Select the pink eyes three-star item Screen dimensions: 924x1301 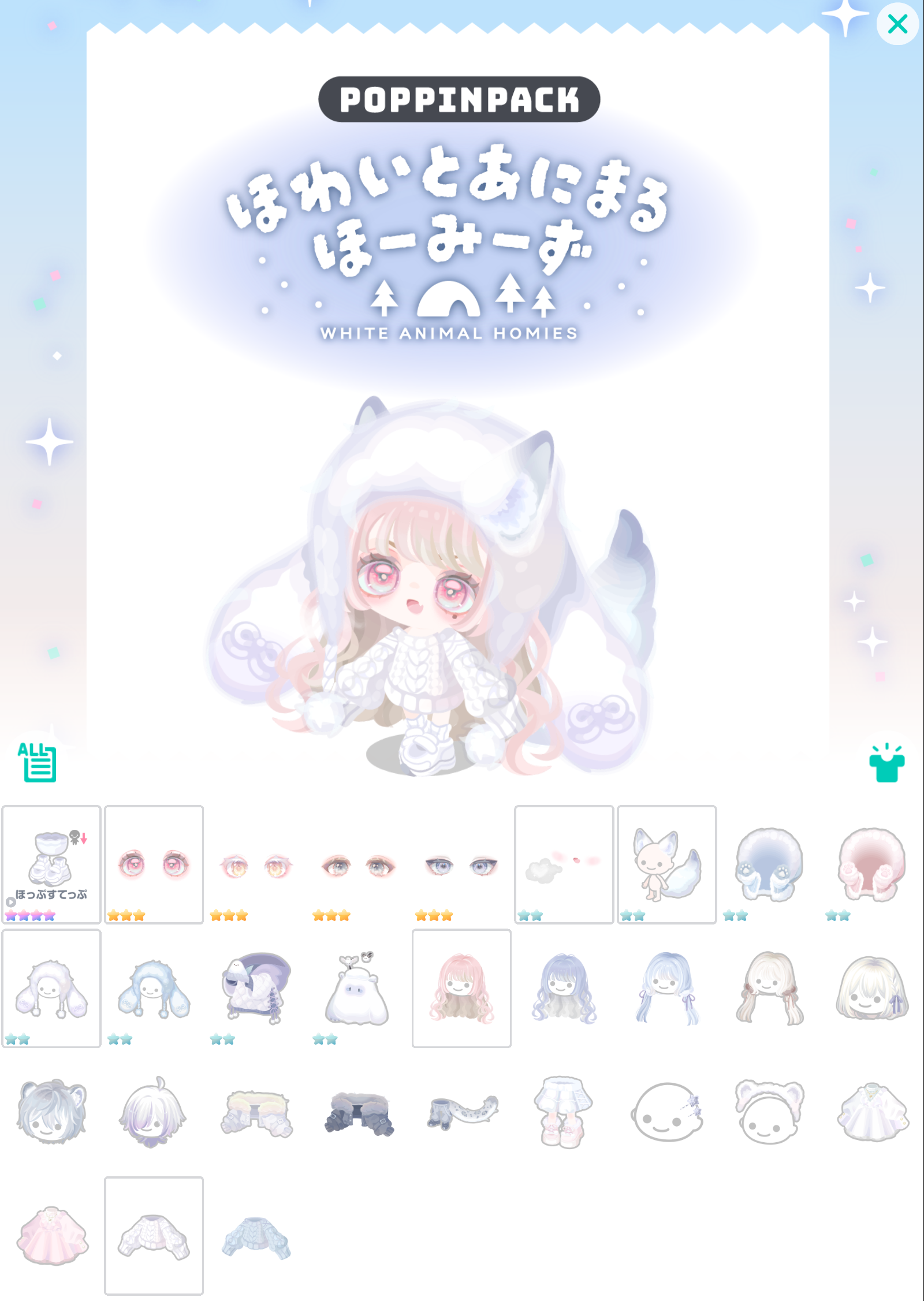154,864
